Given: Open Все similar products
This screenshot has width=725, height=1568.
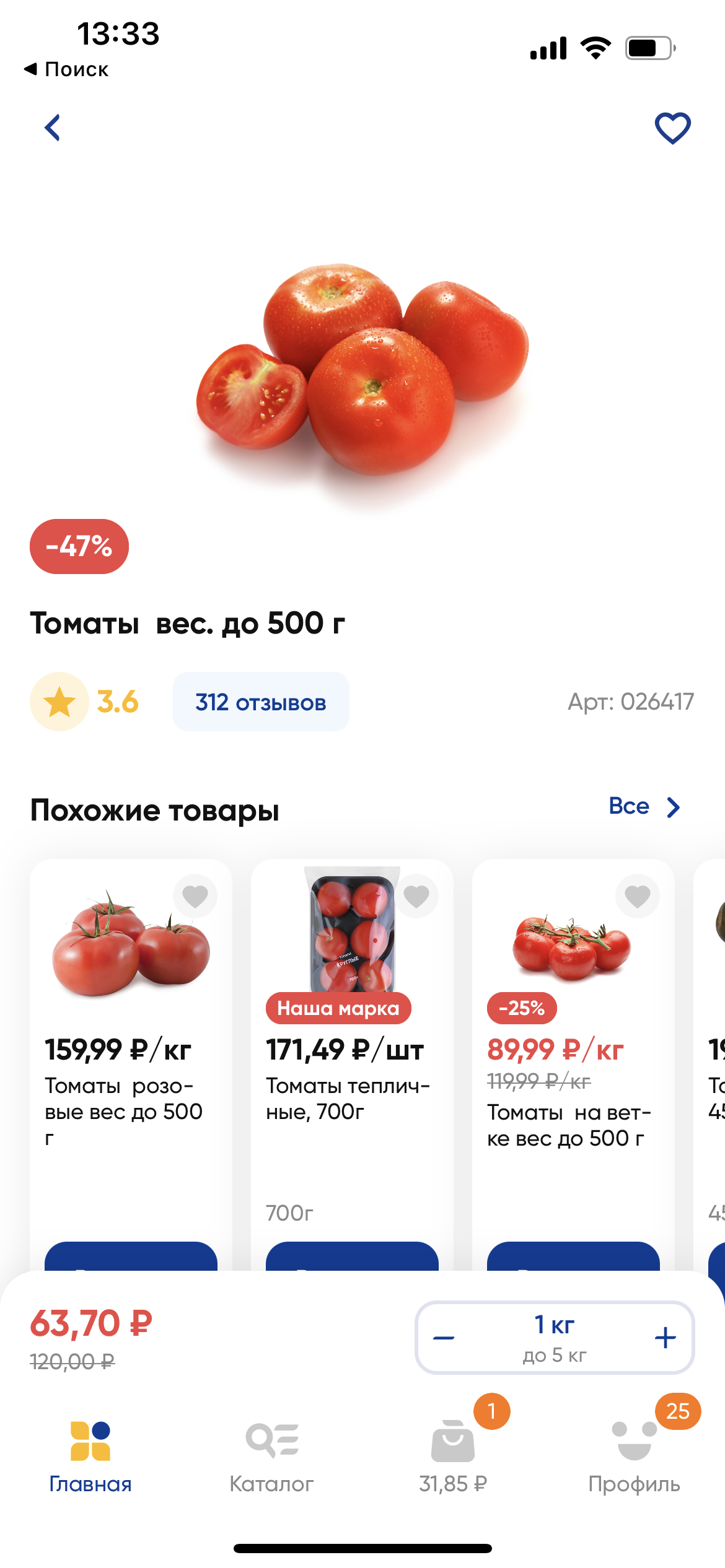Looking at the screenshot, I should [x=644, y=806].
